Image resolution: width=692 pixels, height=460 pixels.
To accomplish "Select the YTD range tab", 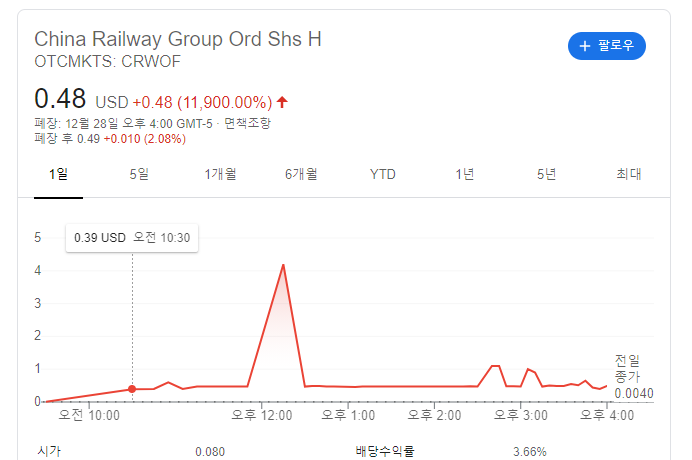I will click(383, 174).
